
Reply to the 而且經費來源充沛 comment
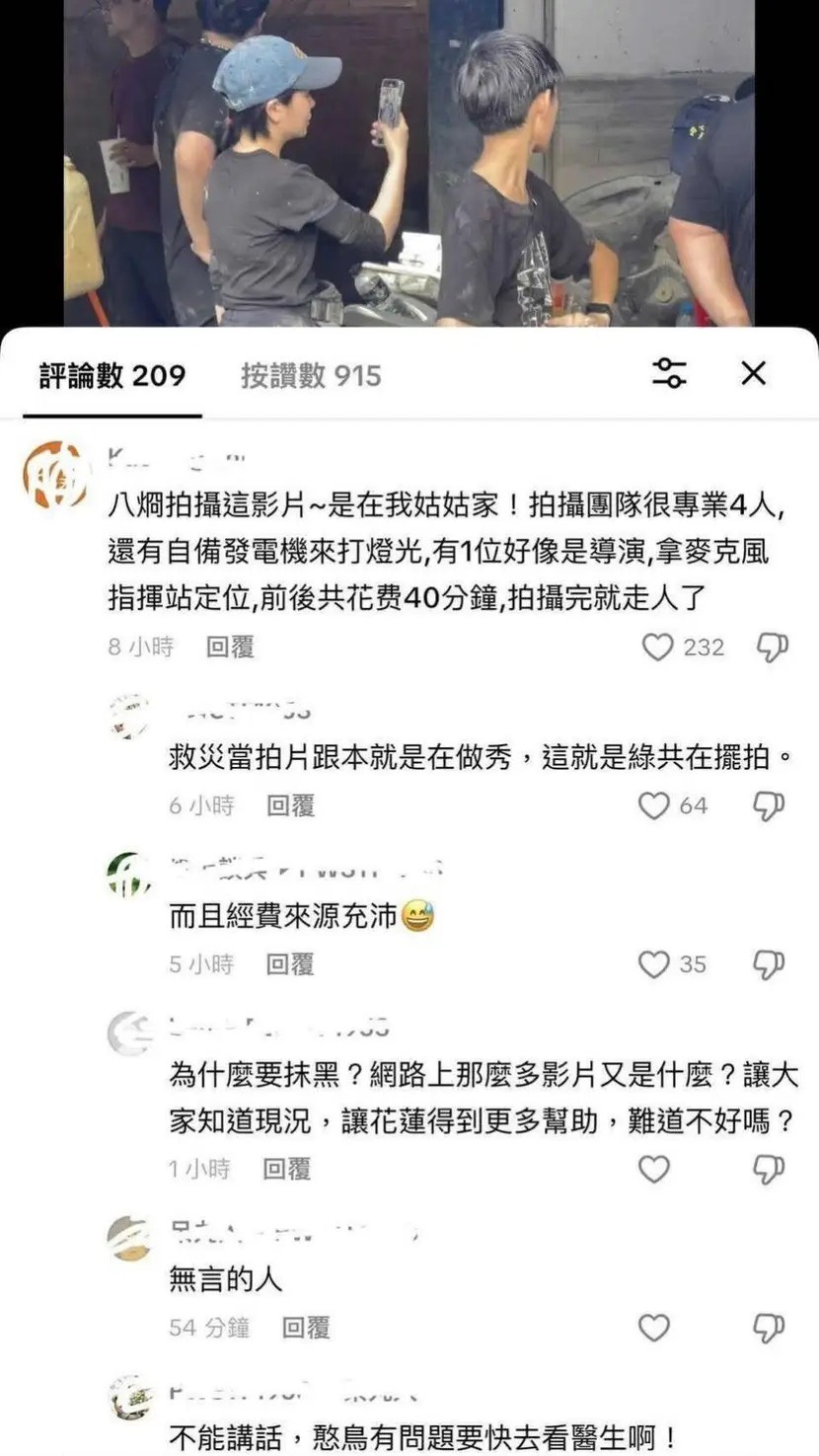[x=290, y=964]
